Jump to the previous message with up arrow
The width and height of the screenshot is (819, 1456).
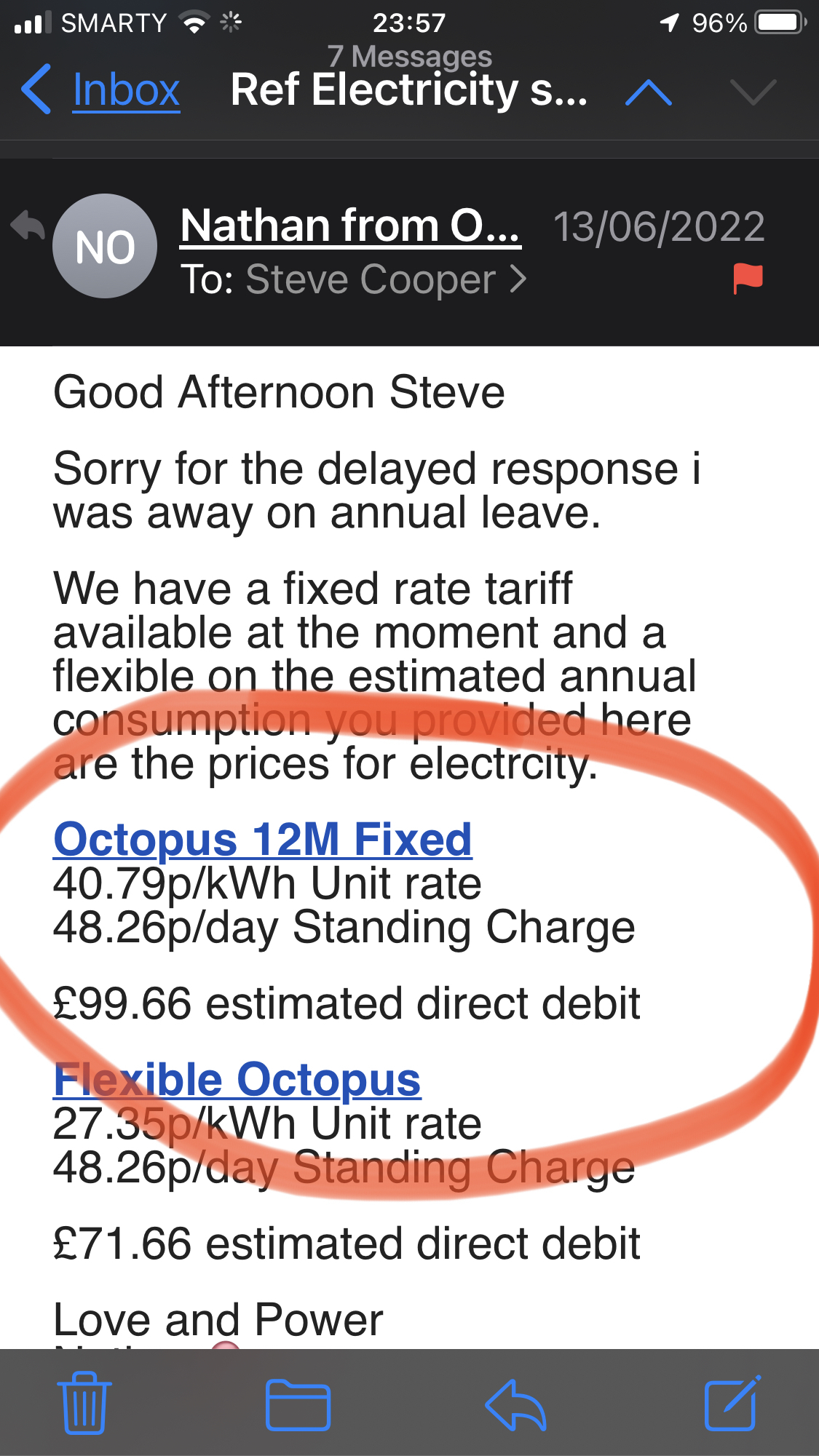(x=648, y=92)
